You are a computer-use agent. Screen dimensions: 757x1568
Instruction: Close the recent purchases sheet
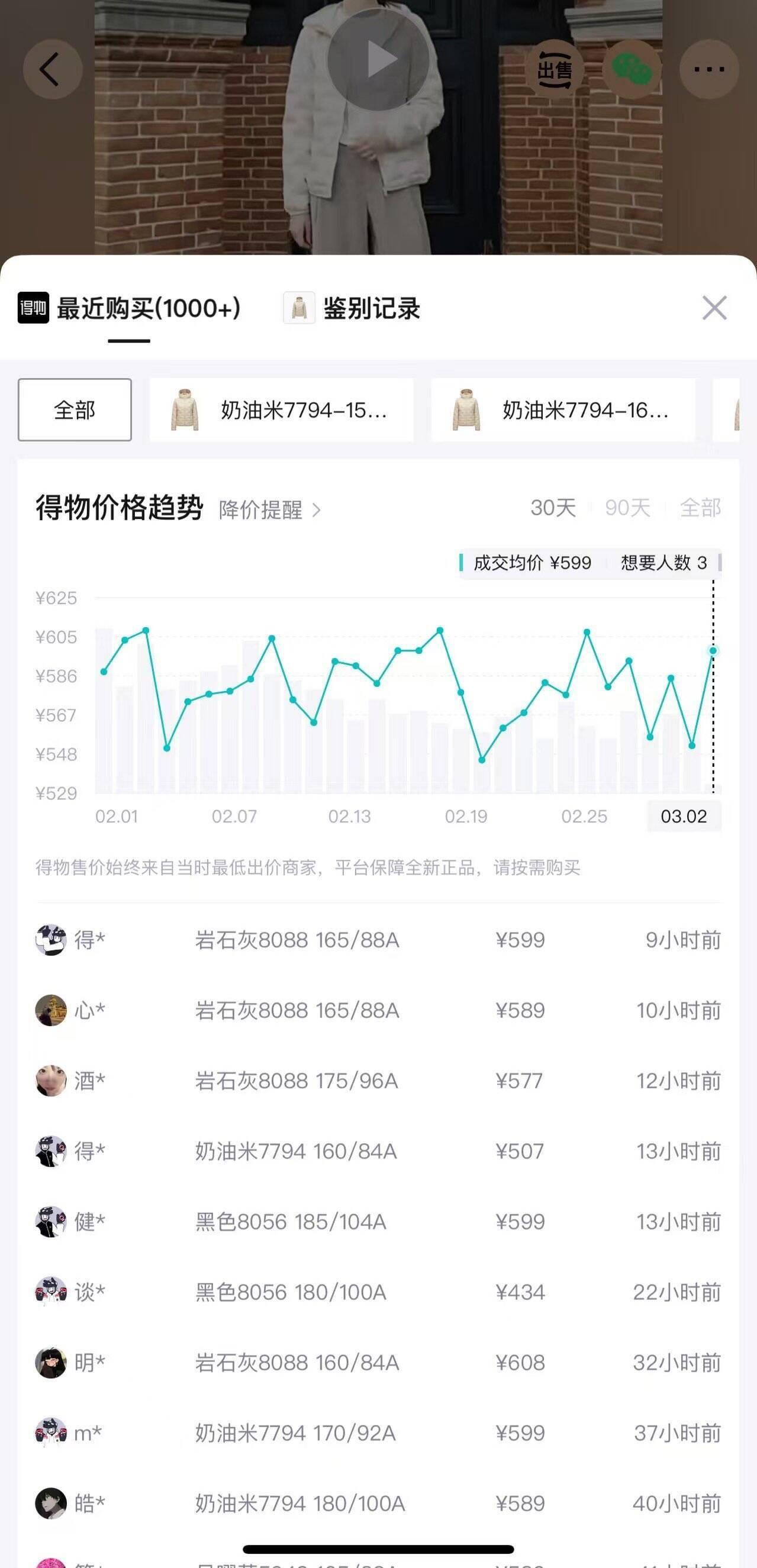(714, 308)
